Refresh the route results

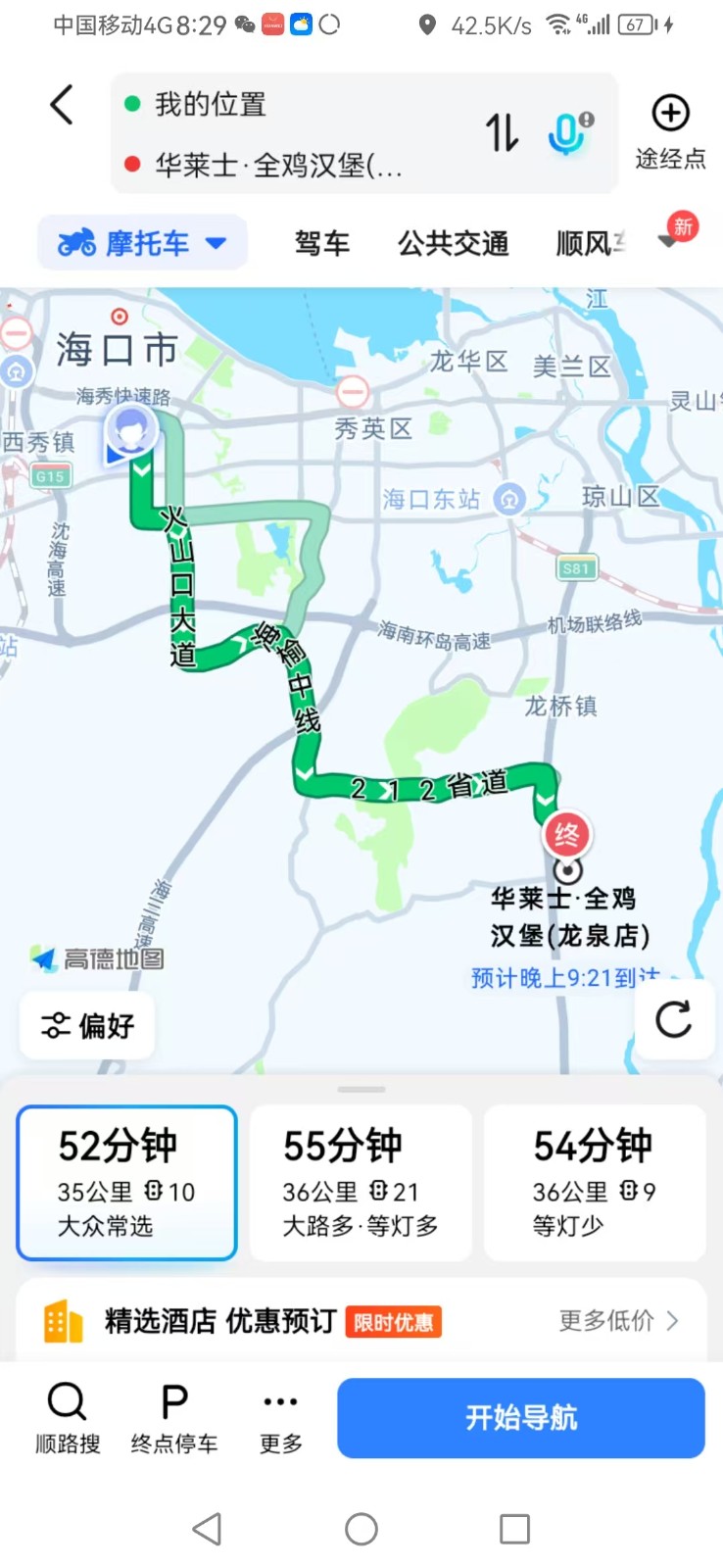coord(674,1019)
